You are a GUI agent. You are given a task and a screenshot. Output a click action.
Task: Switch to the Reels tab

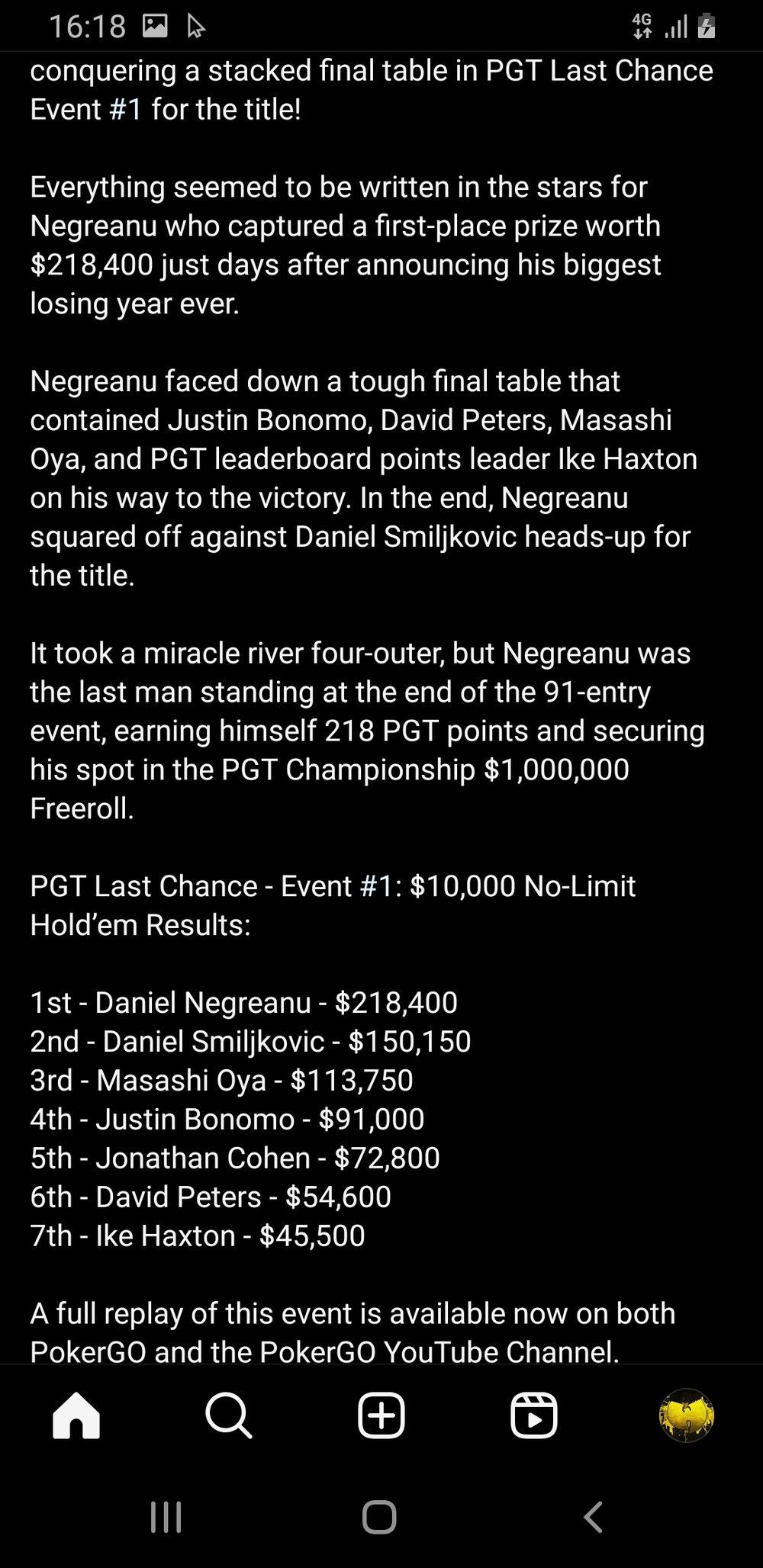pyautogui.click(x=533, y=1415)
